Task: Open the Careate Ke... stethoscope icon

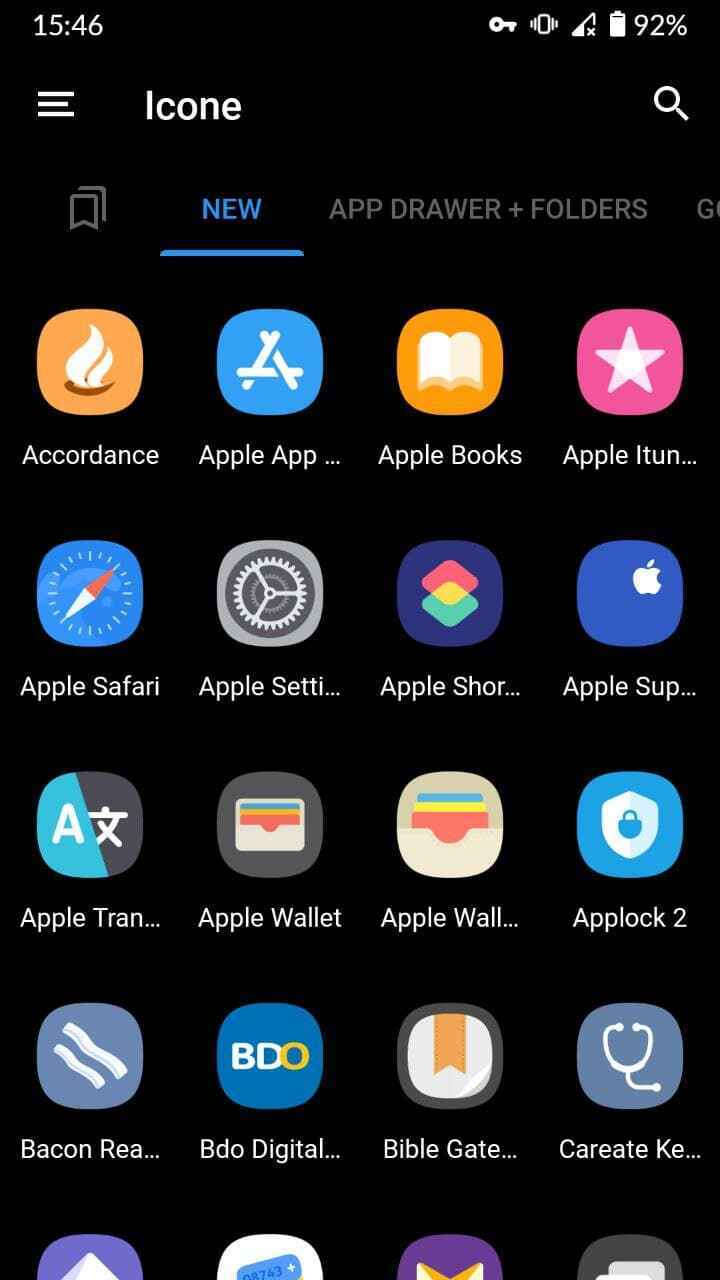Action: pyautogui.click(x=630, y=1056)
